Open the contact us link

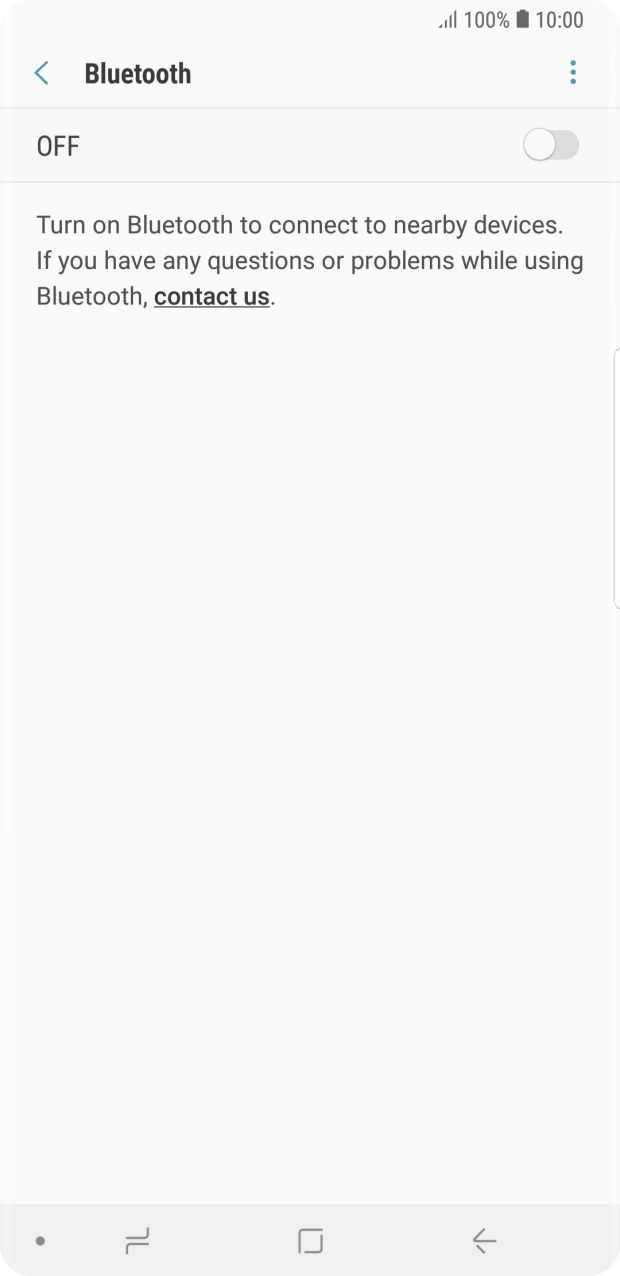click(211, 297)
